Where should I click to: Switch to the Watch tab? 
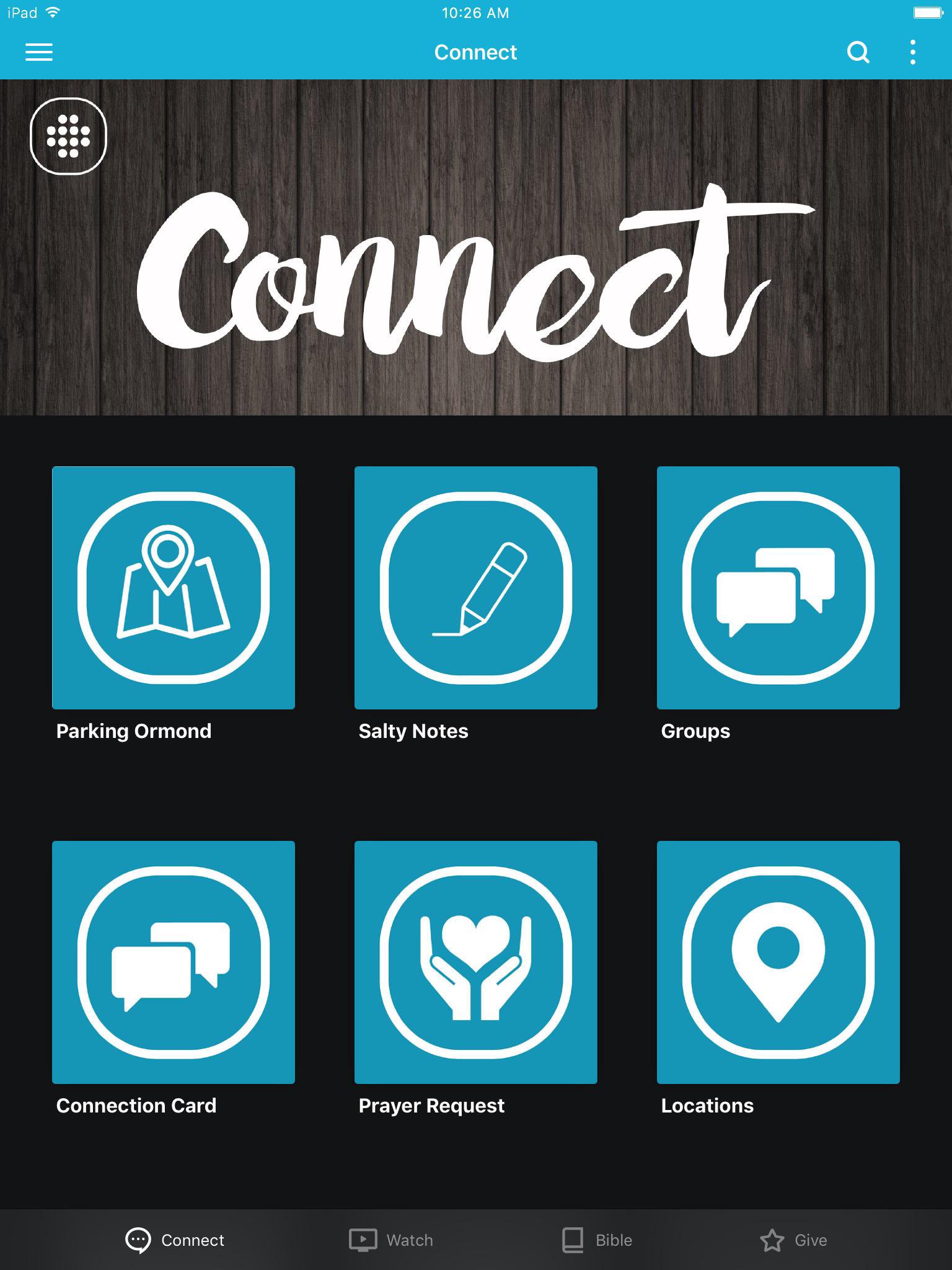392,1240
